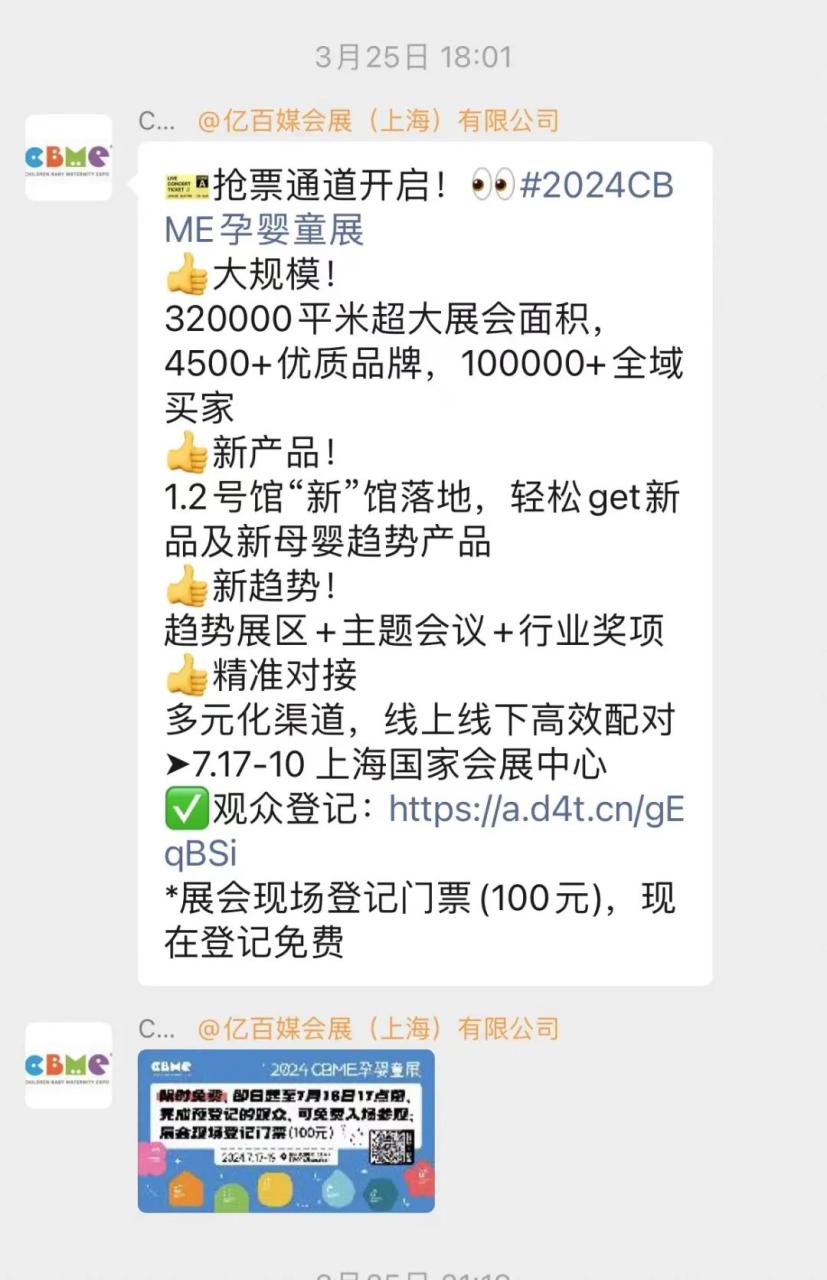The width and height of the screenshot is (827, 1280).
Task: Open the a.d4t.cn registration link
Action: click(535, 810)
